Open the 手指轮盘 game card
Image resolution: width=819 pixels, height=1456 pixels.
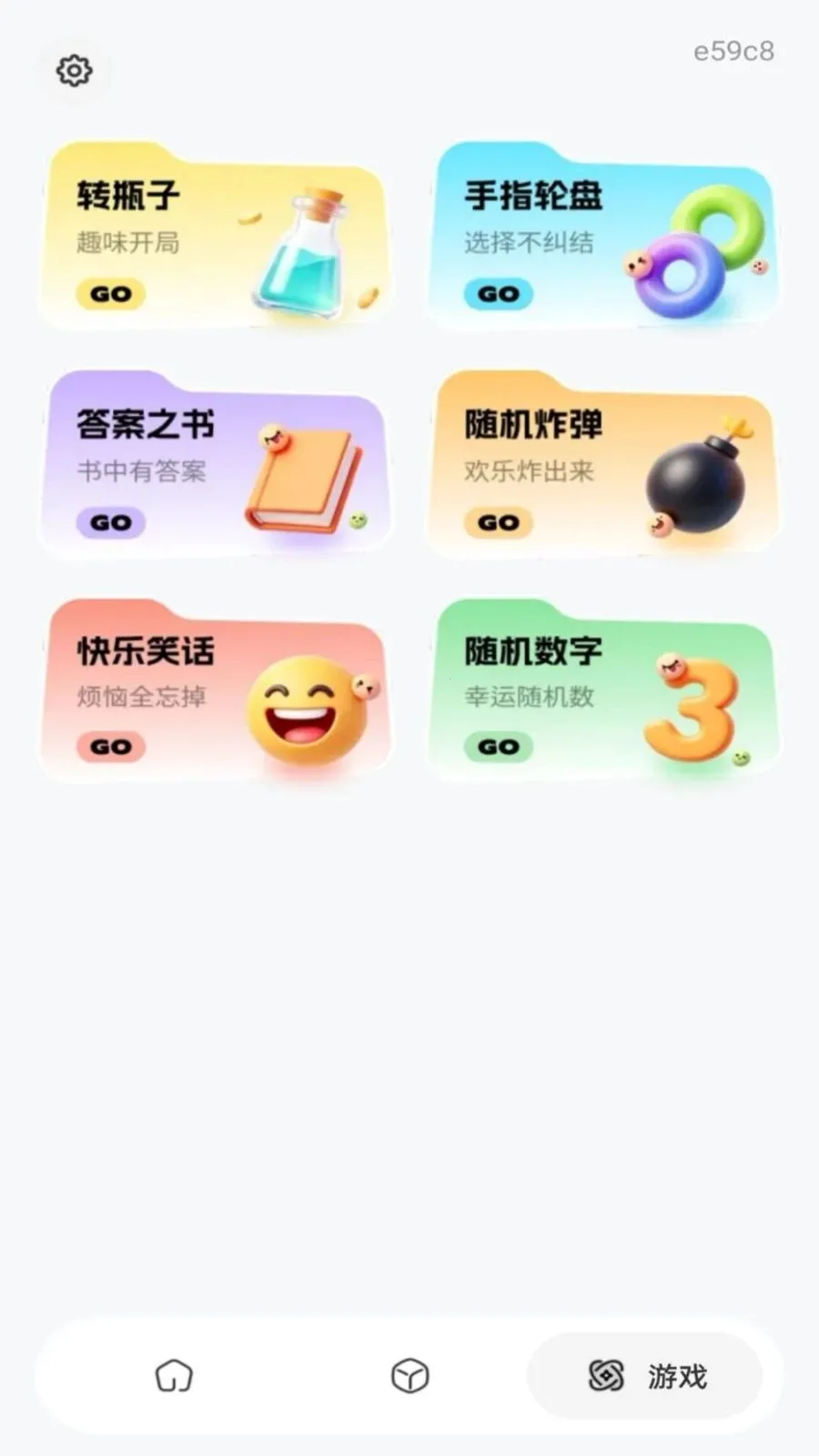(x=603, y=235)
